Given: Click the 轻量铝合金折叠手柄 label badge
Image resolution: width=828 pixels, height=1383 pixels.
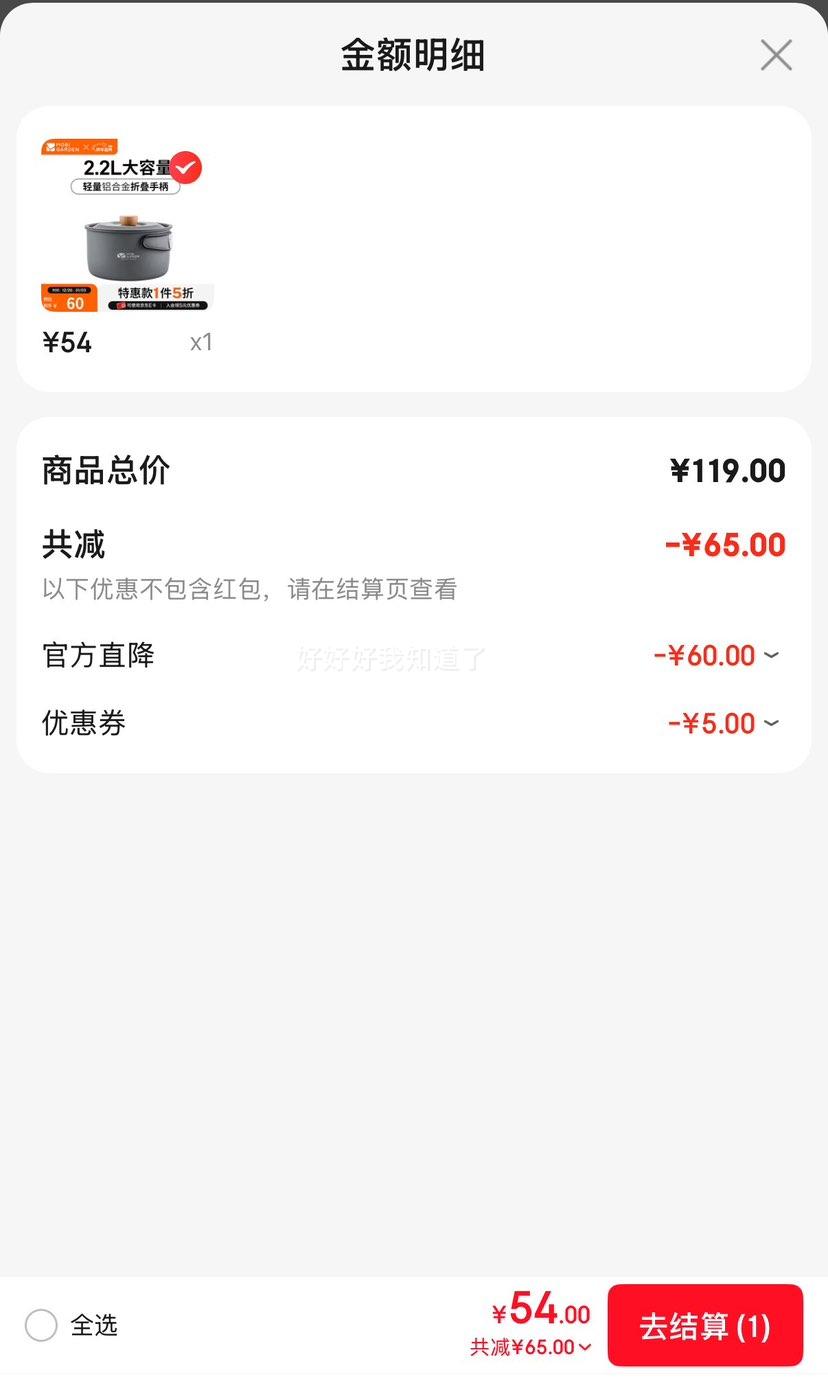Looking at the screenshot, I should (x=125, y=186).
